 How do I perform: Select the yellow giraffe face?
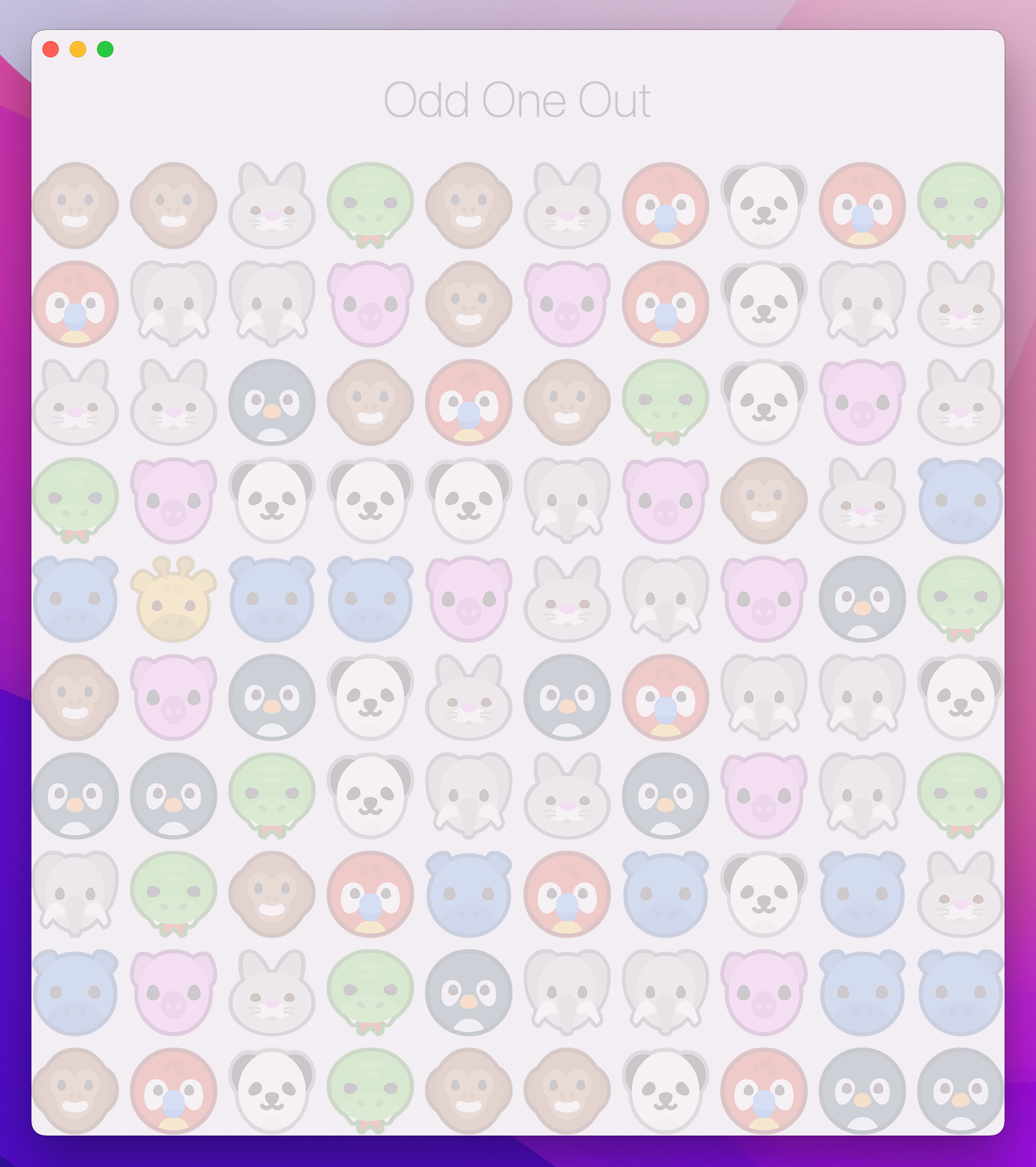[174, 599]
